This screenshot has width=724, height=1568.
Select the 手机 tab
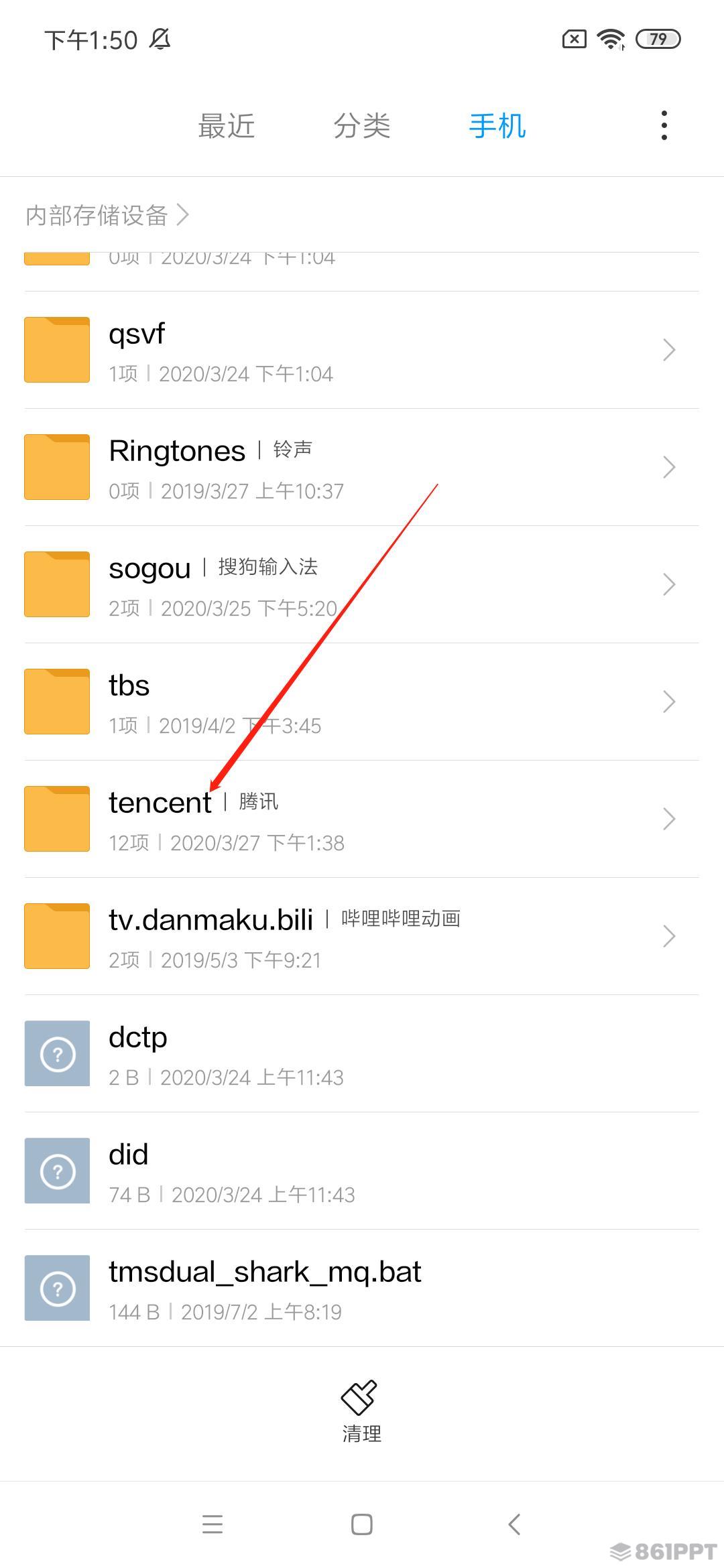[497, 126]
